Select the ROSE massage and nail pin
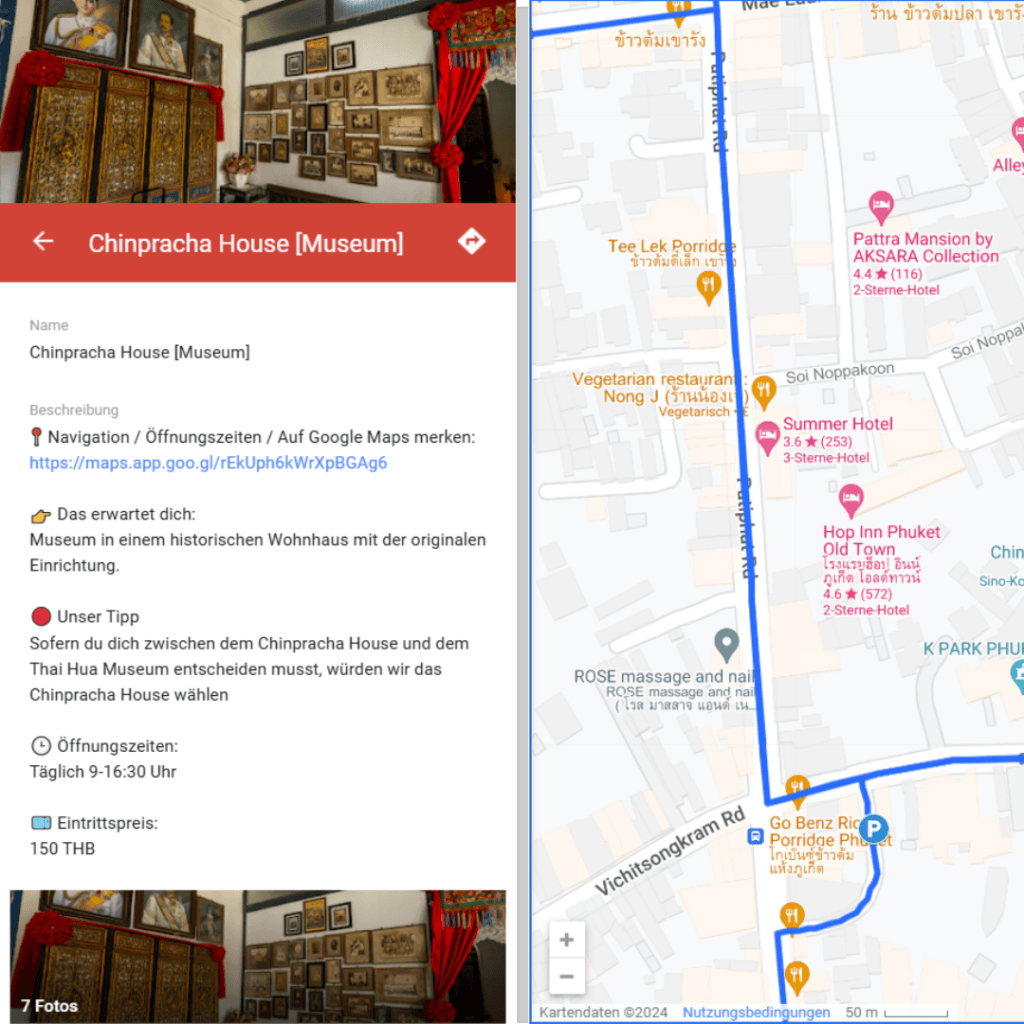 click(x=726, y=643)
